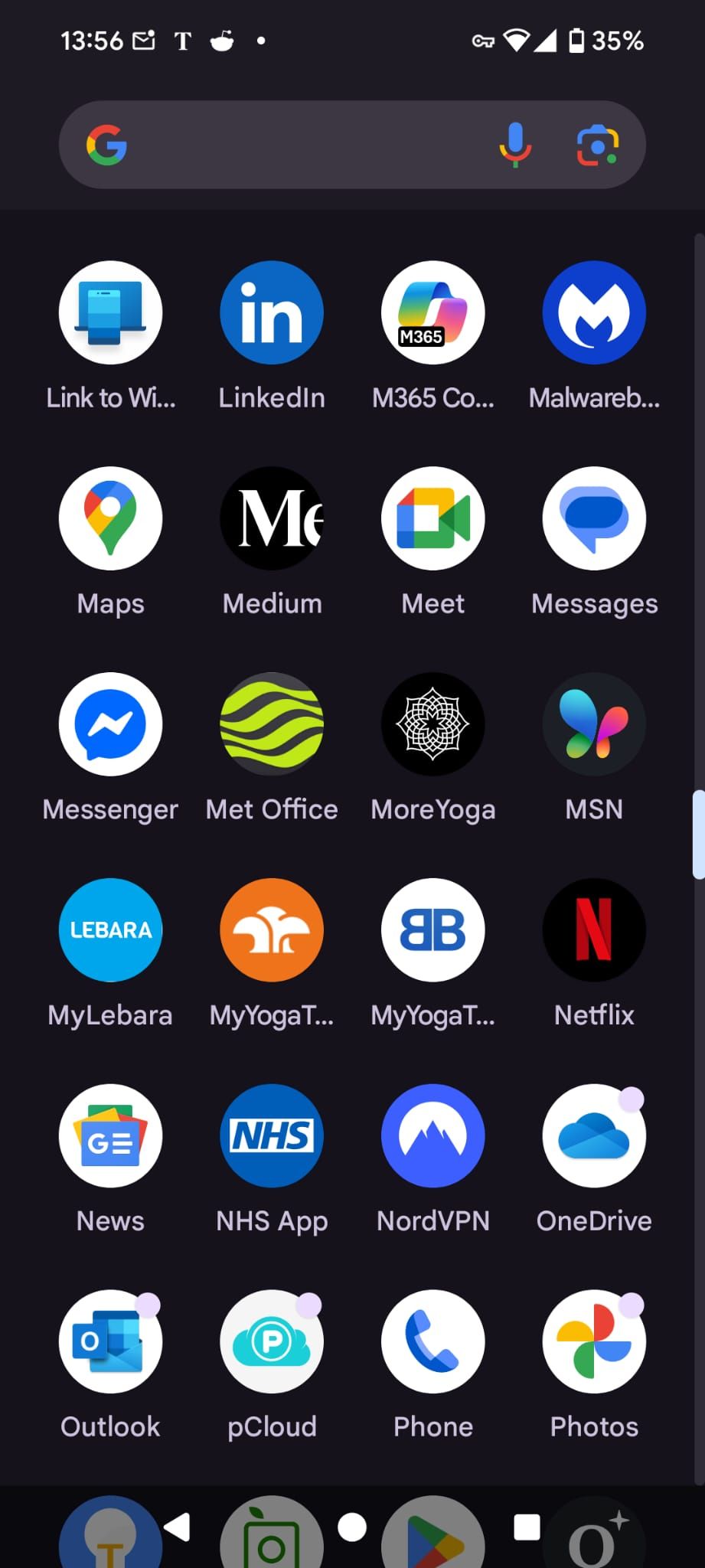Open M365 Copilot app
The height and width of the screenshot is (1568, 705).
(432, 313)
